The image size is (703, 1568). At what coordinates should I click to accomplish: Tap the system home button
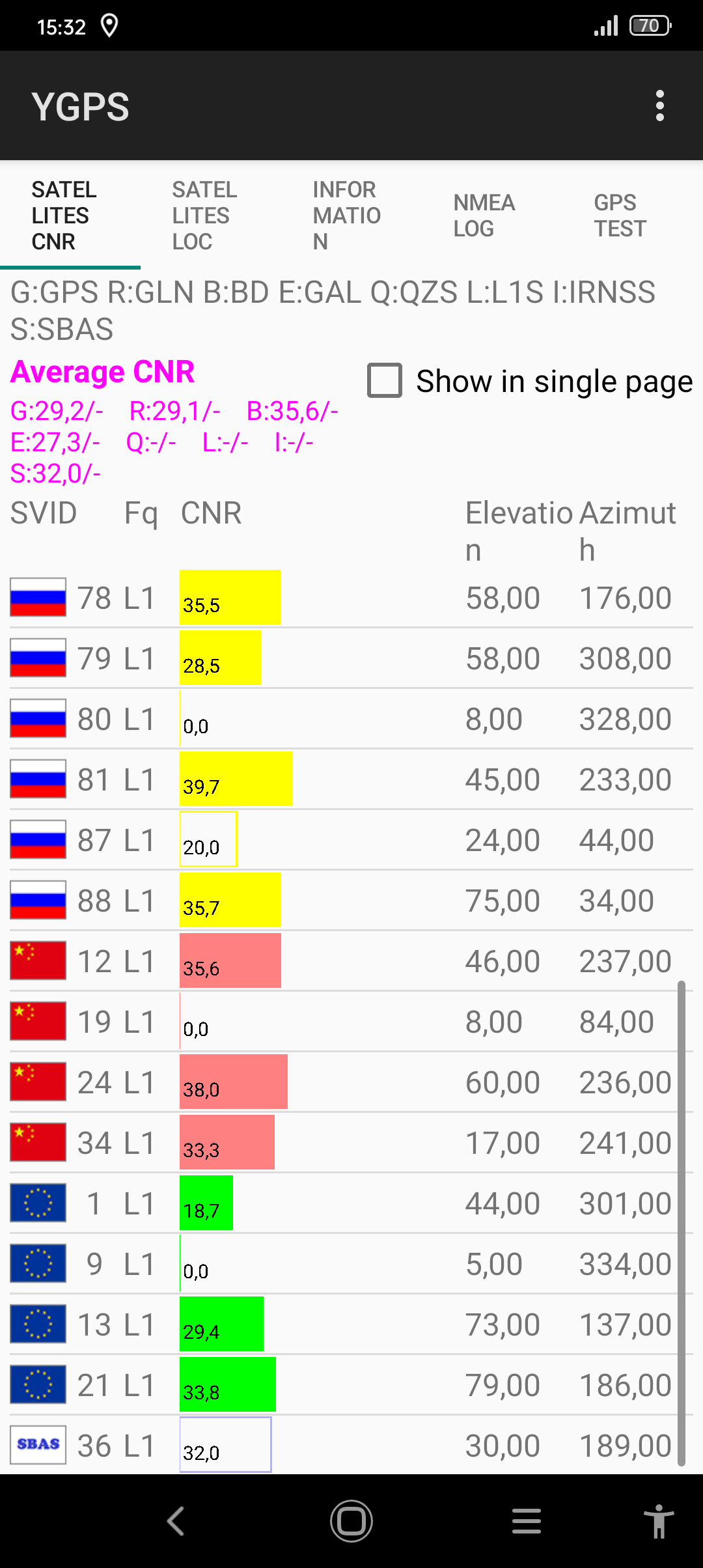351,1521
